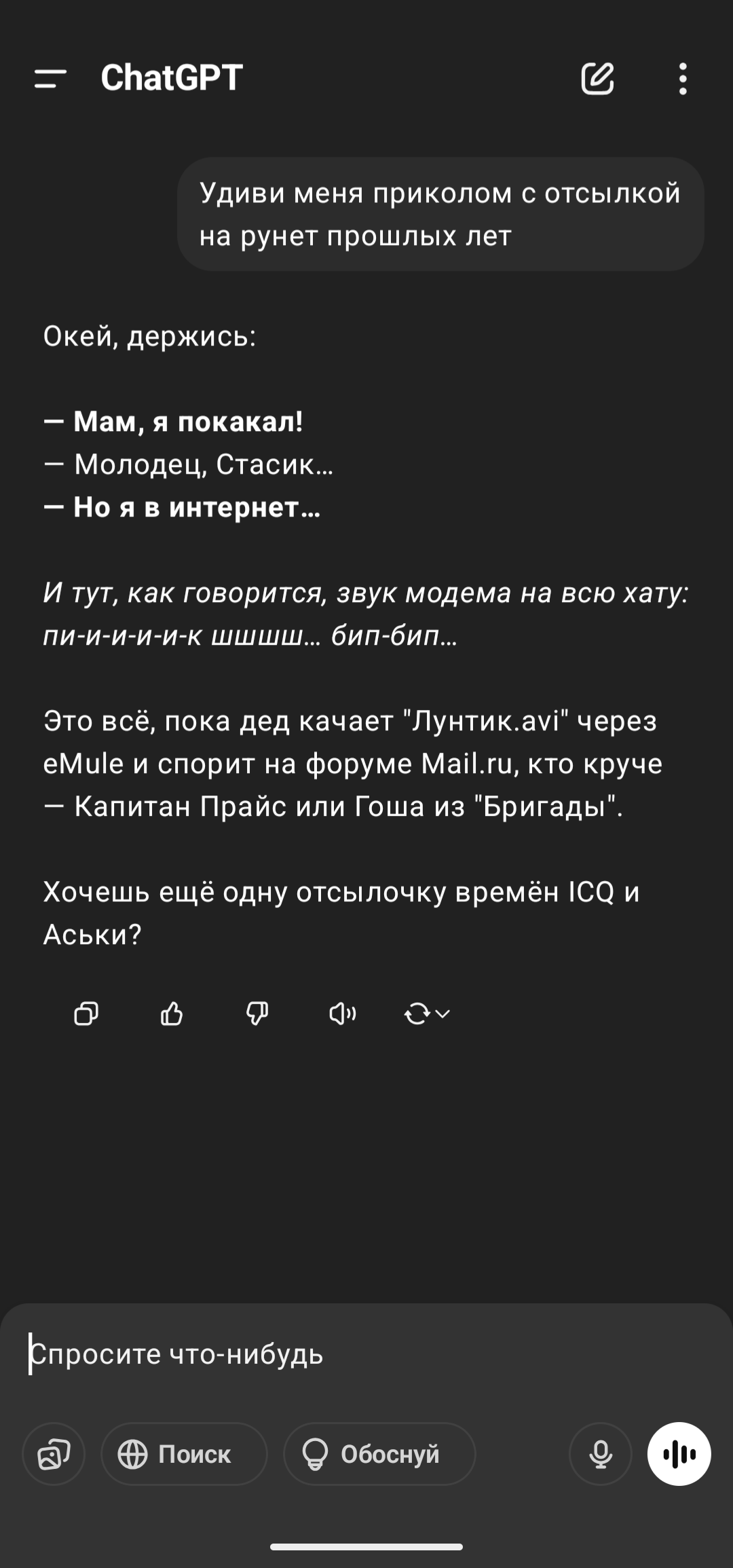Open the three-dot overflow menu

pyautogui.click(x=683, y=79)
